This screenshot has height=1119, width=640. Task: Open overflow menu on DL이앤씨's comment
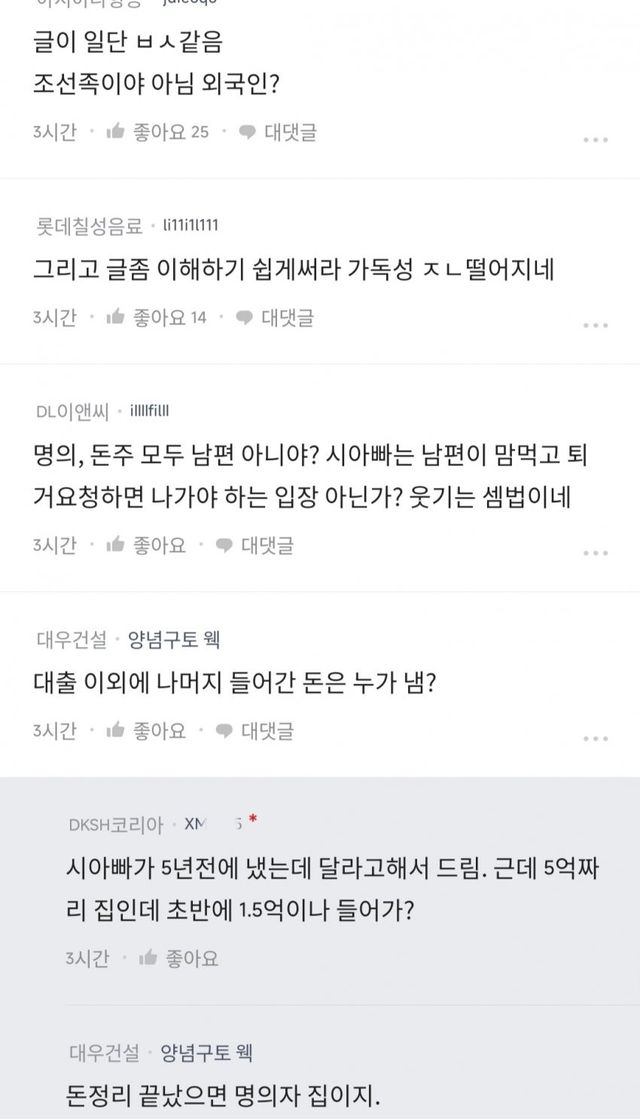(x=595, y=552)
